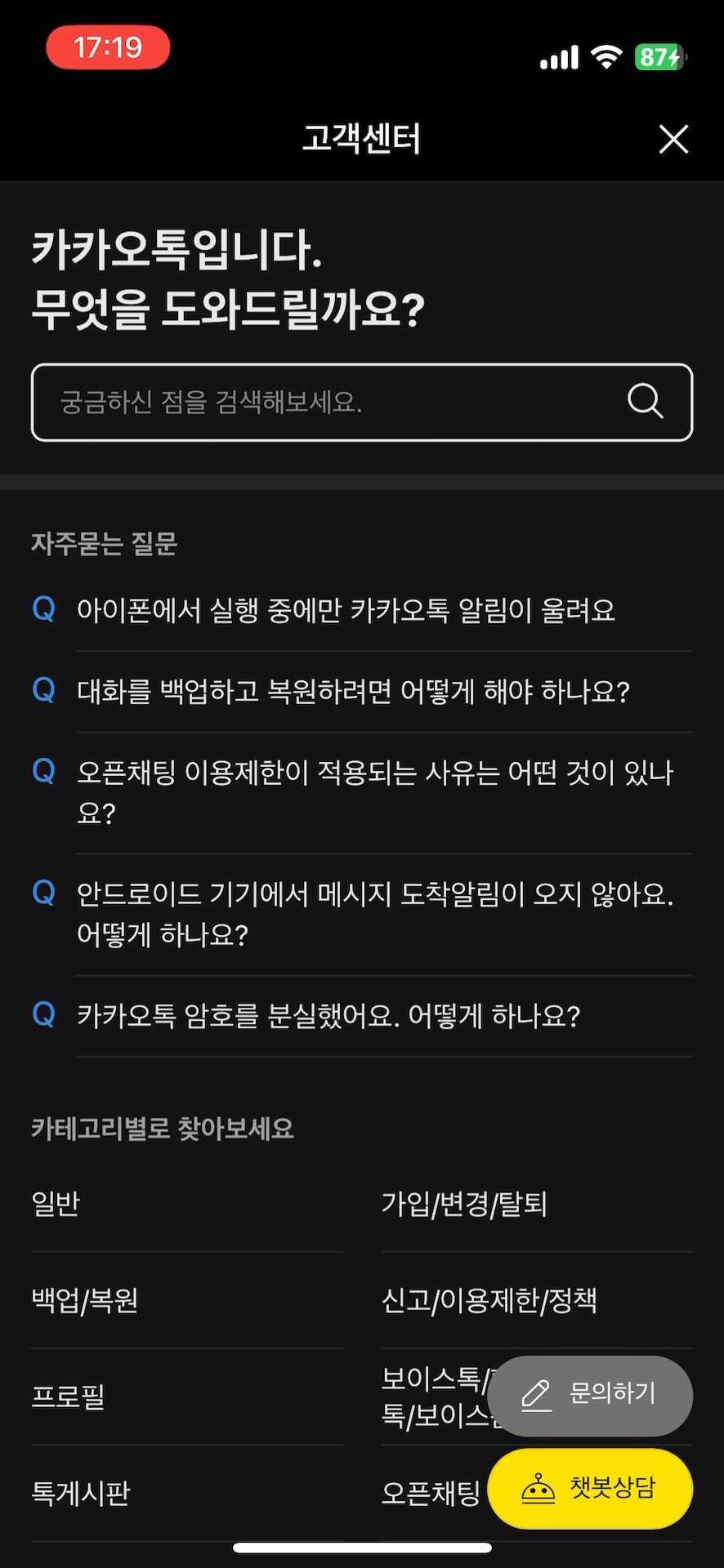This screenshot has width=724, height=1568.
Task: Tap the red 17:19 time indicator
Action: click(107, 47)
